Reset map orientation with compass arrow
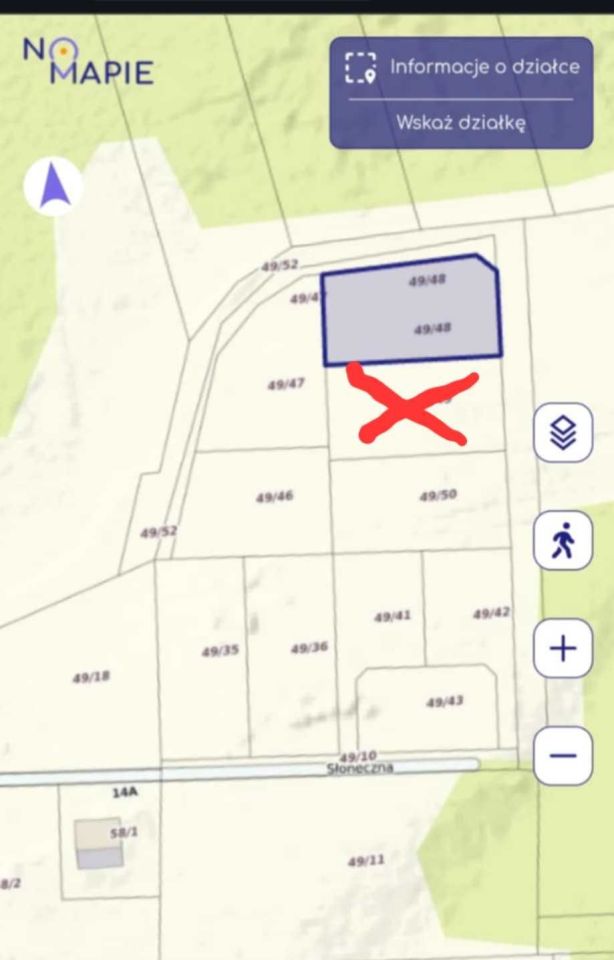 click(x=54, y=187)
